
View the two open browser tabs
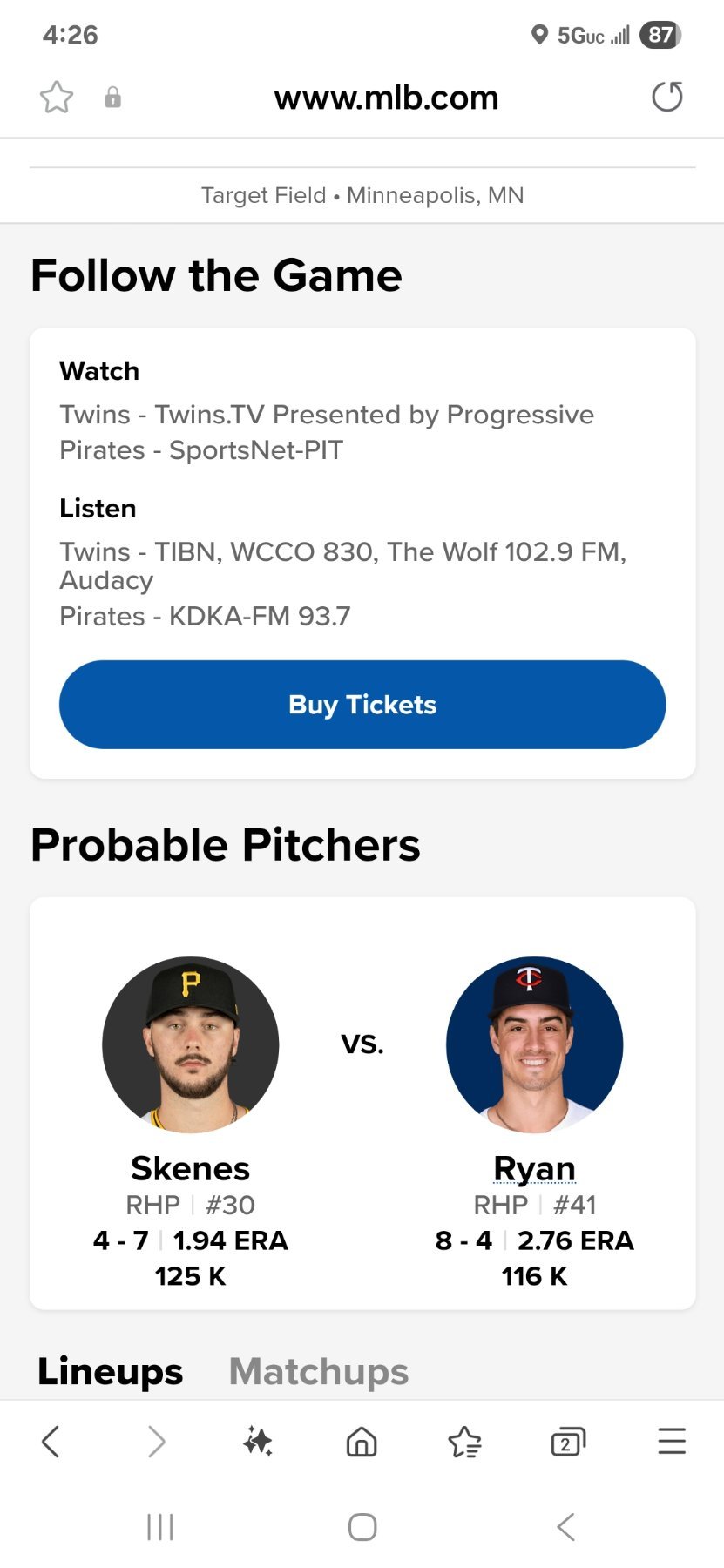pos(568,1442)
